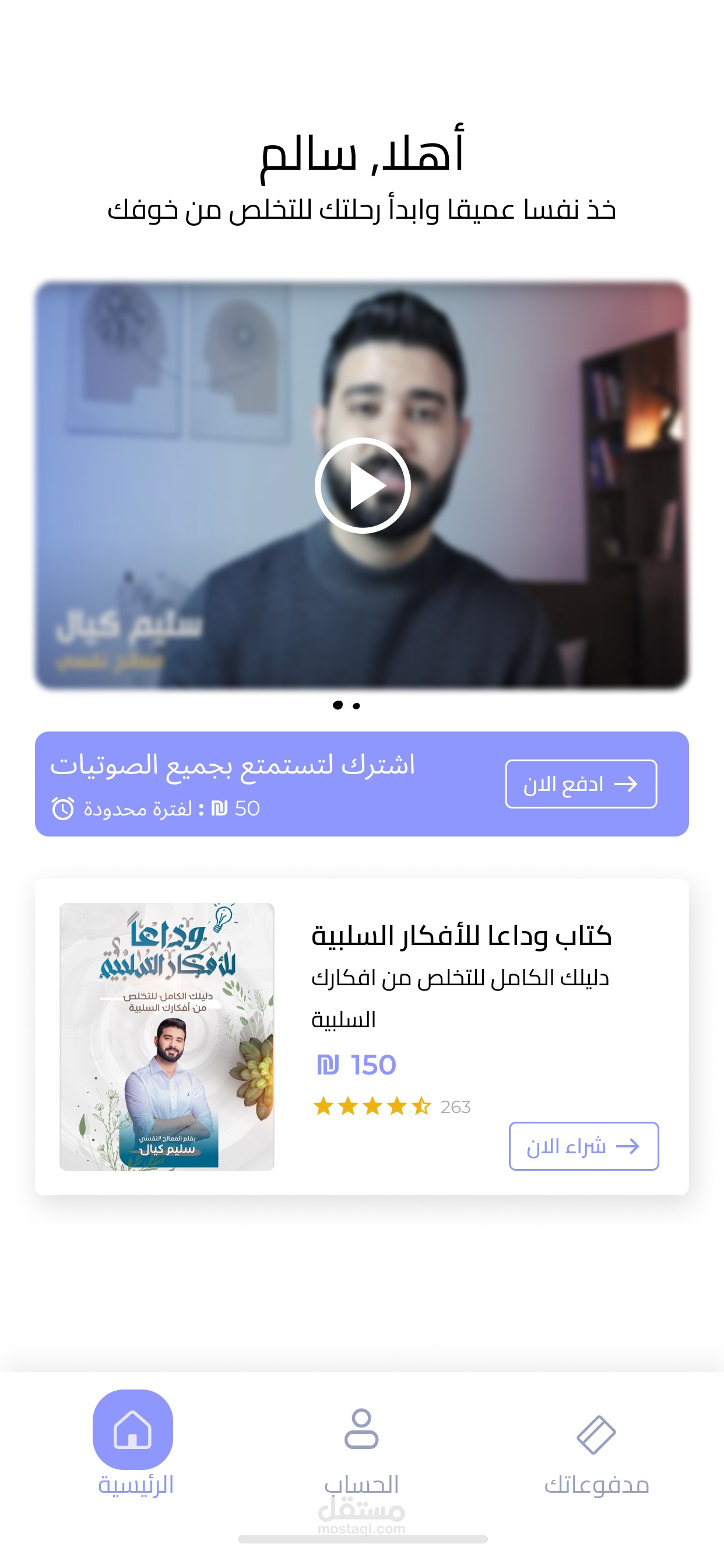The width and height of the screenshot is (724, 1568).
Task: Tap the ادفع الان subscribe button
Action: pyautogui.click(x=581, y=784)
